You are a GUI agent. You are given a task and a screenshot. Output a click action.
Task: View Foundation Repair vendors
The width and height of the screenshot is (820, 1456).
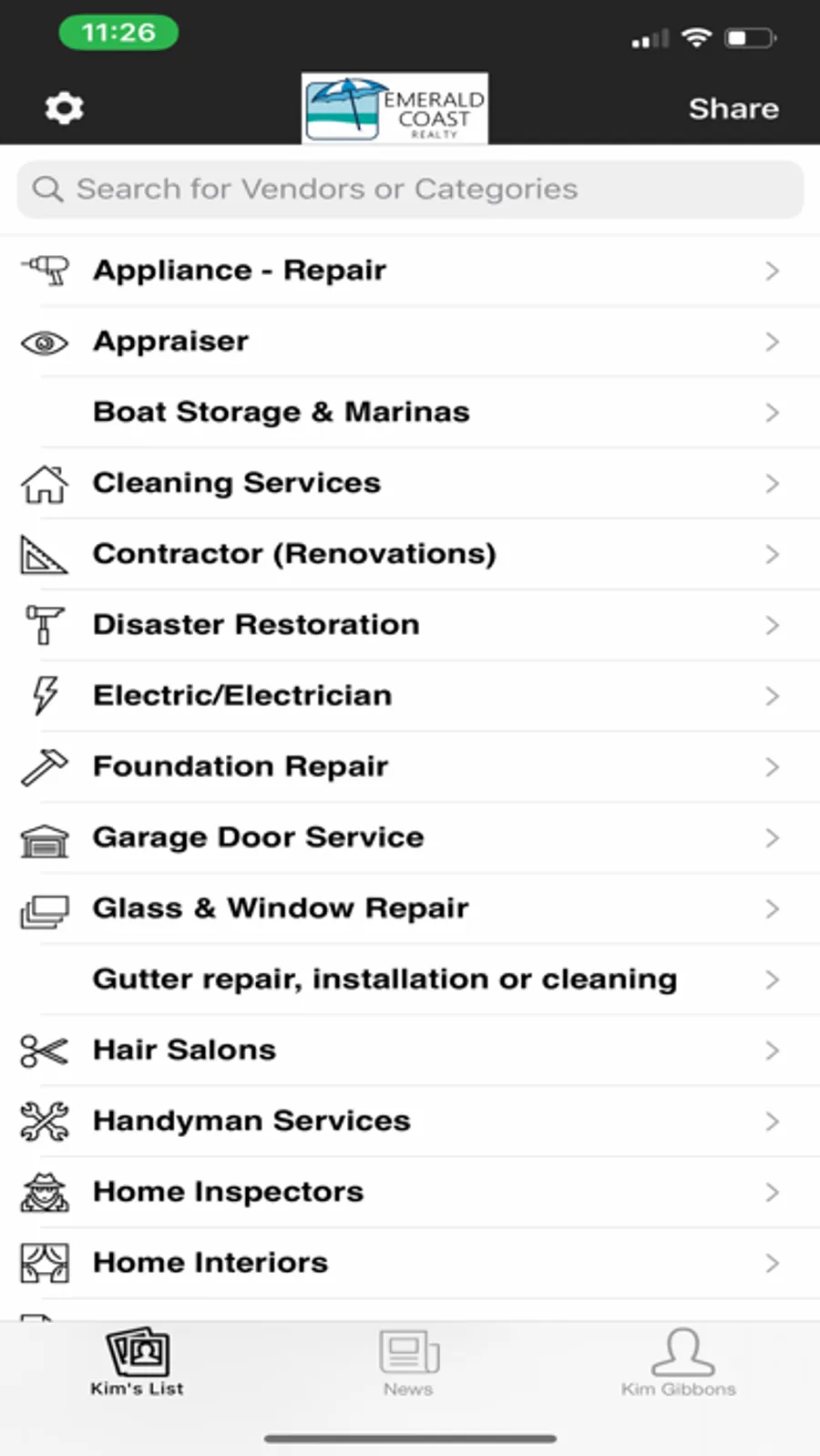(410, 767)
